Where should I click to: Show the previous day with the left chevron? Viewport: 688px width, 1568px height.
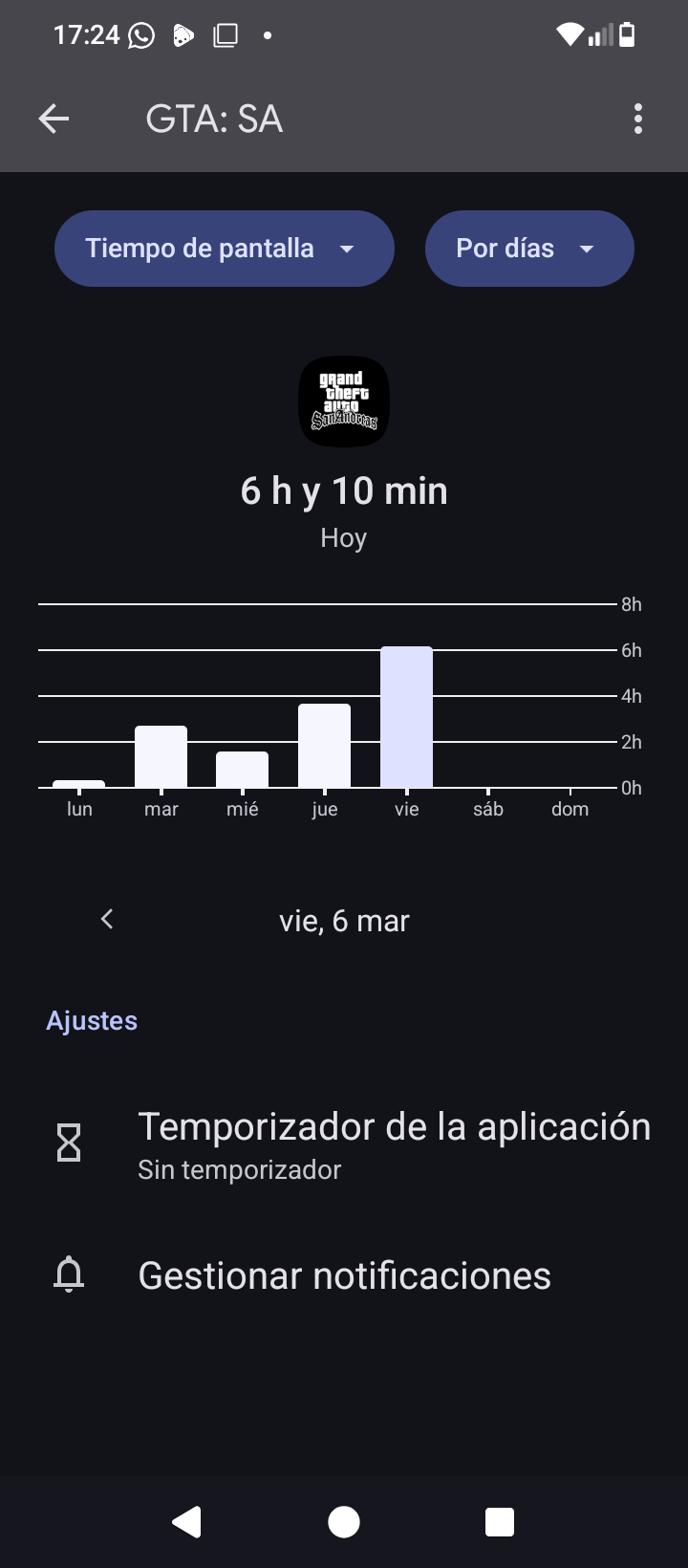107,920
